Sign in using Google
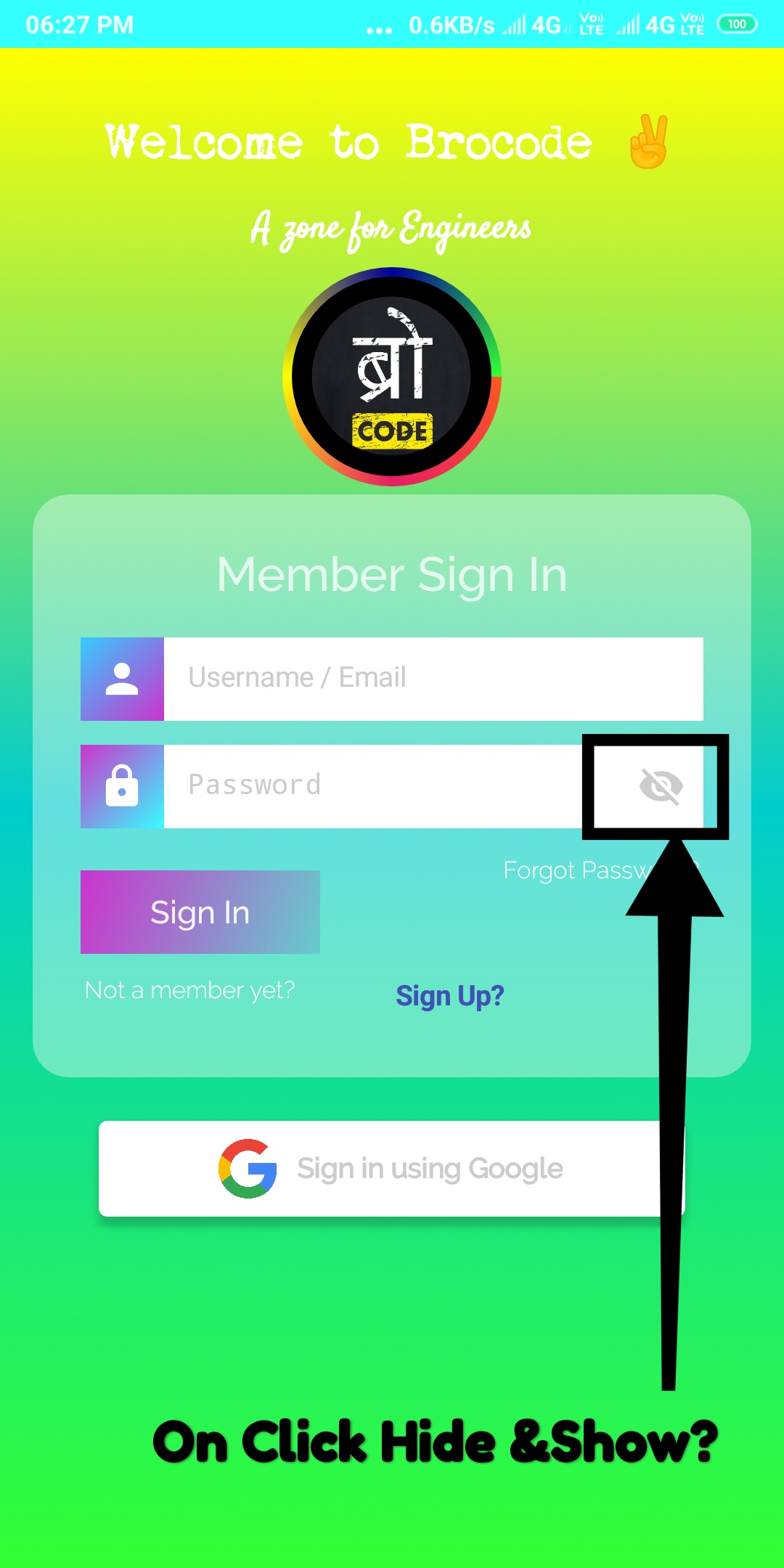 [x=392, y=1169]
